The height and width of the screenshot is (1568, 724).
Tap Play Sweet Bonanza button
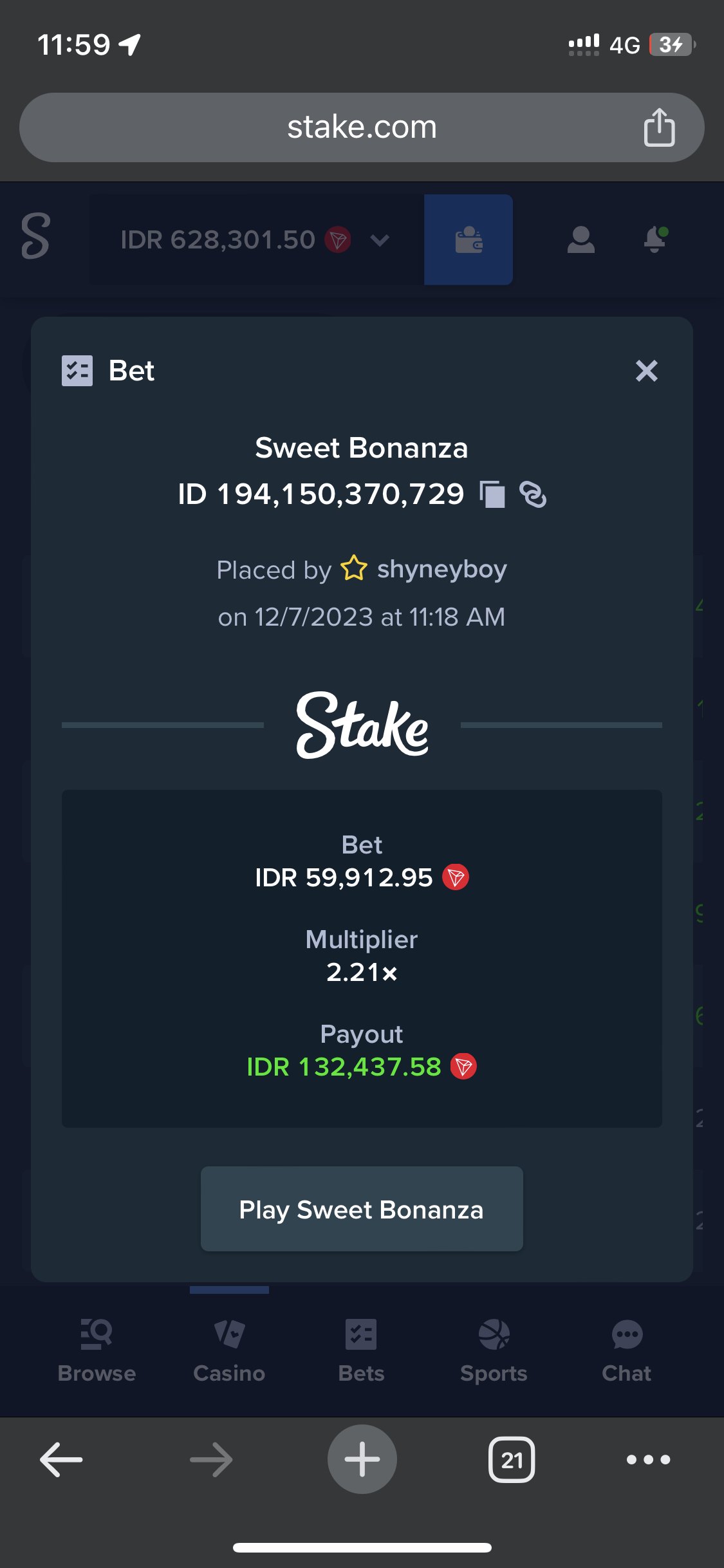tap(362, 1209)
